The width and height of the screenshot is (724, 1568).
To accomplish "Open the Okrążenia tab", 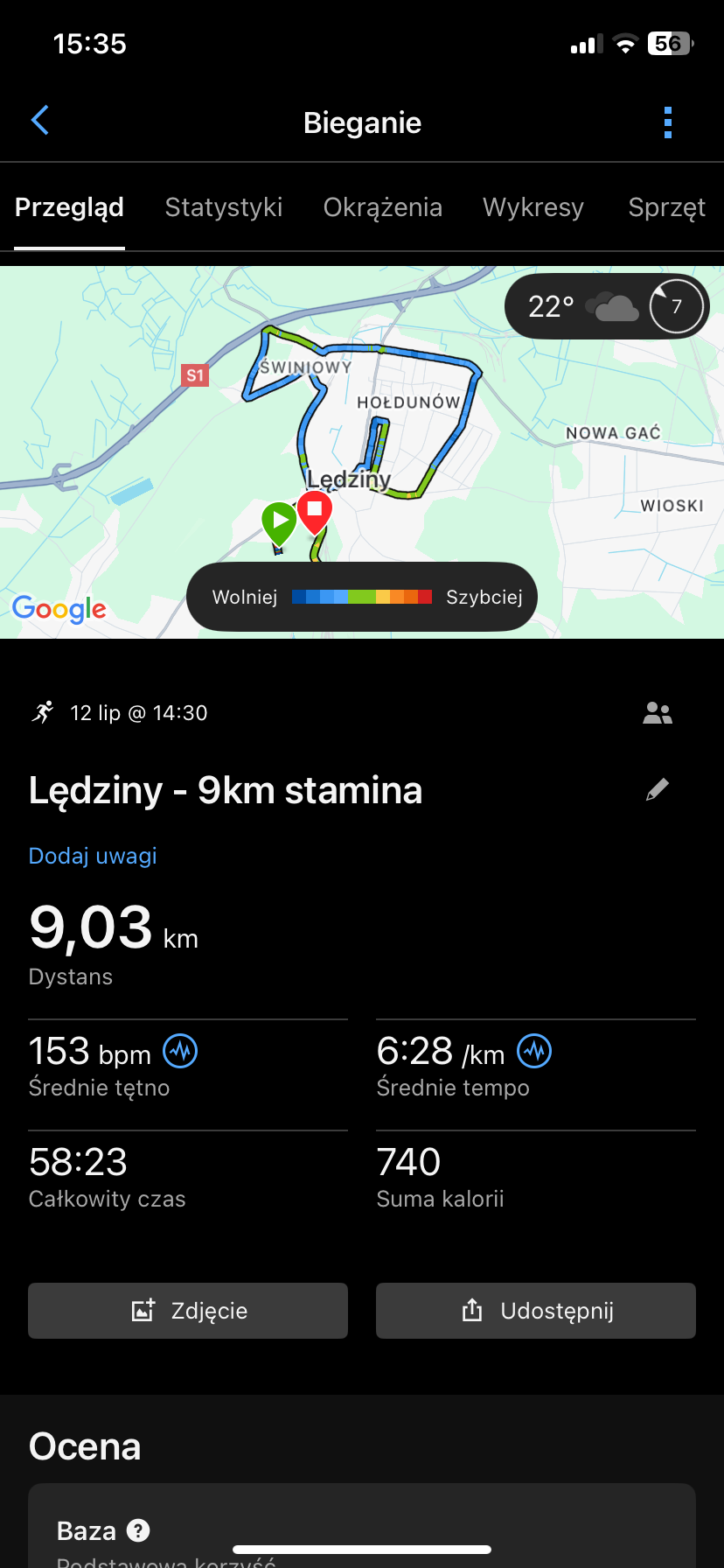I will pyautogui.click(x=383, y=207).
